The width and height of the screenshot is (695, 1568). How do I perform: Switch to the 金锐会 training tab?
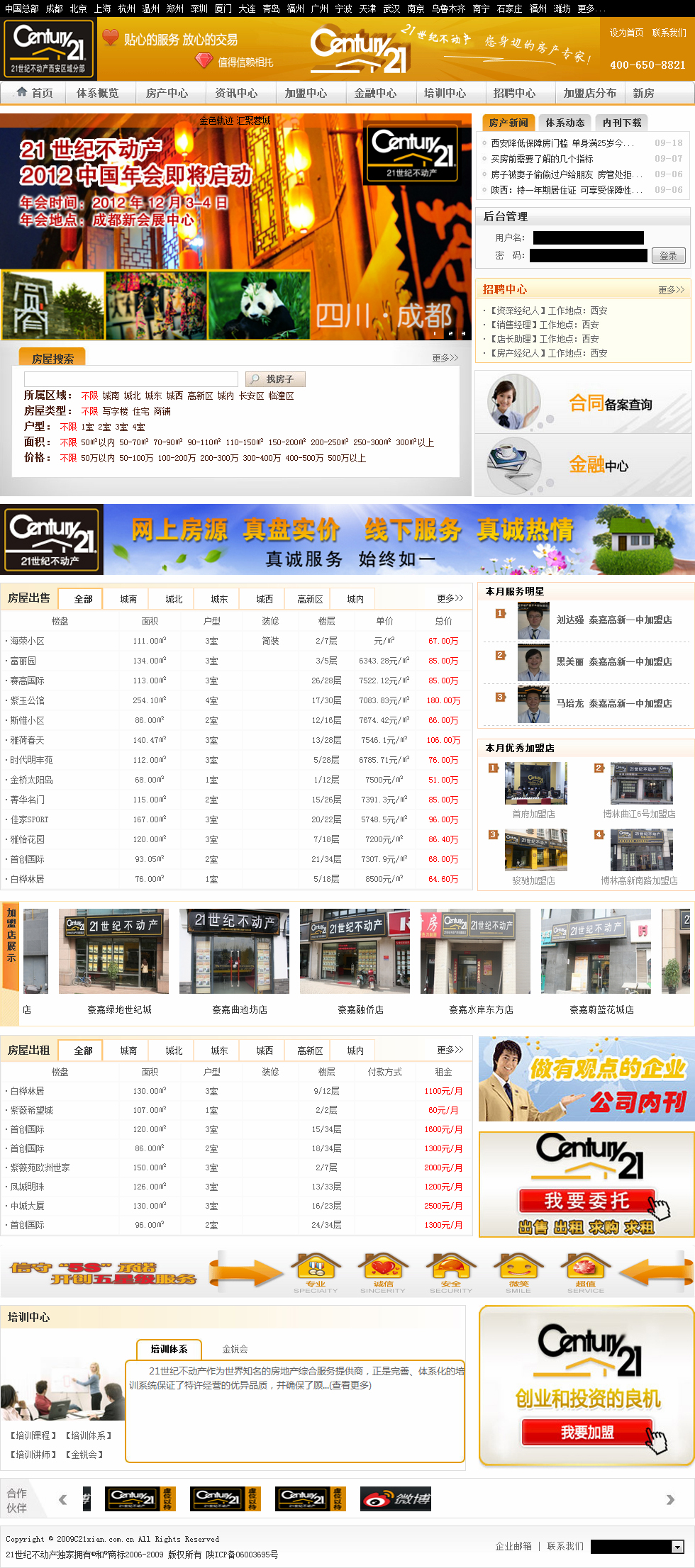tap(235, 1349)
